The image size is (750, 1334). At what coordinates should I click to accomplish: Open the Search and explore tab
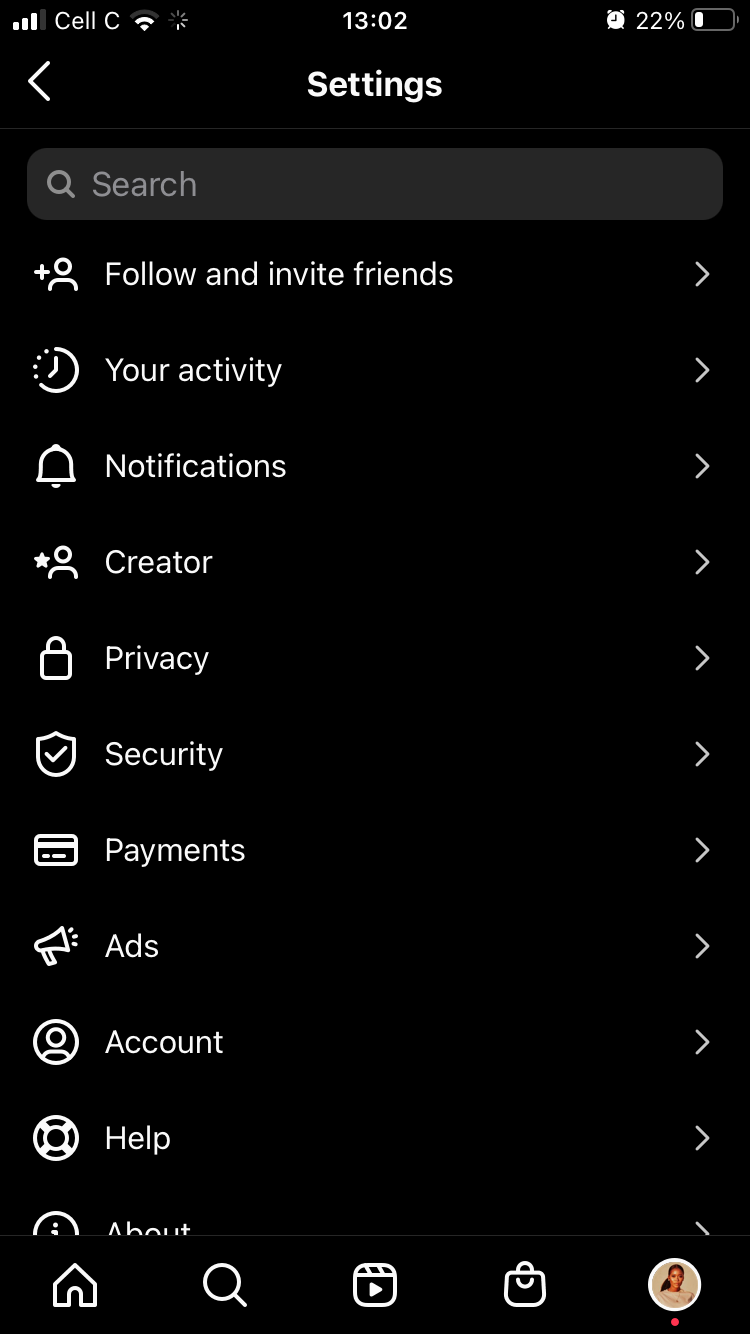coord(225,1285)
